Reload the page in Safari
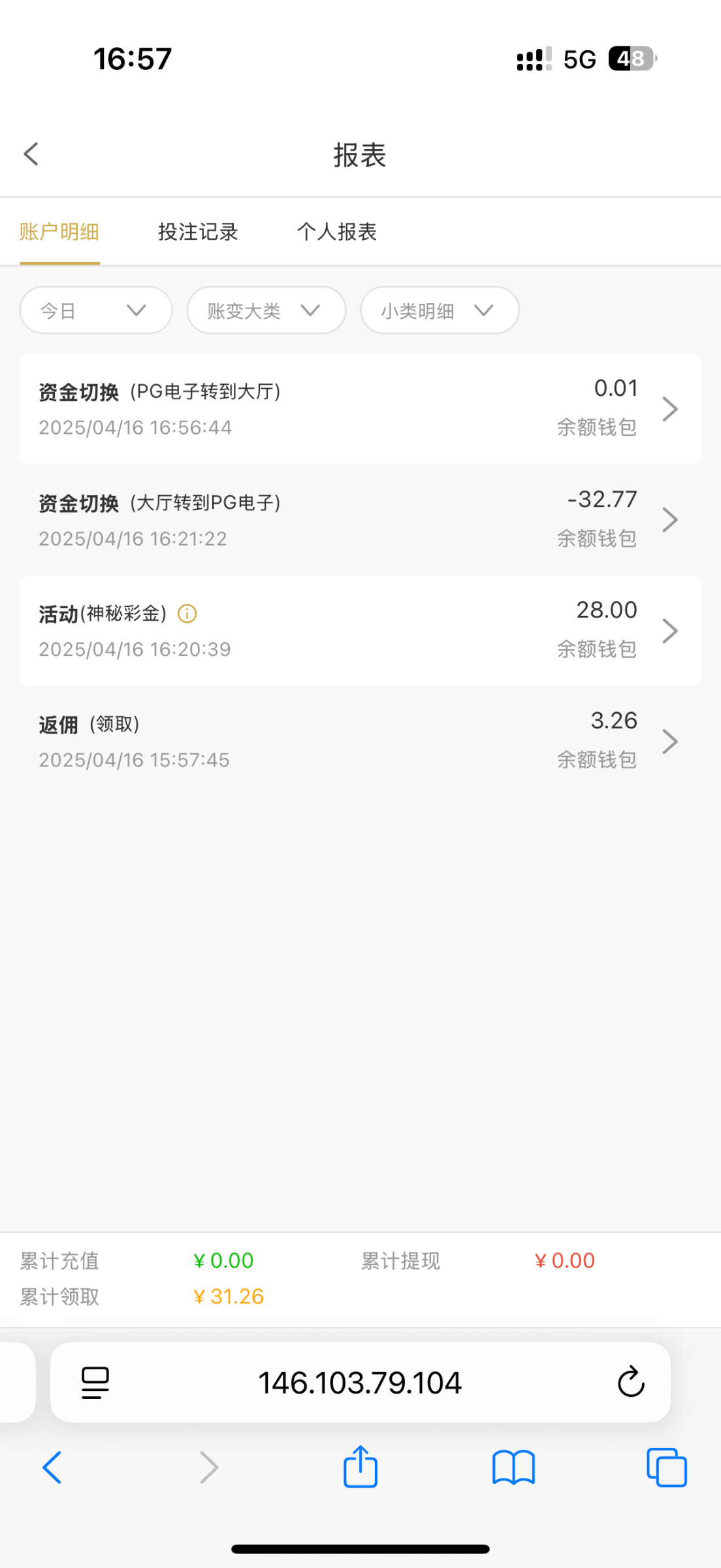 pyautogui.click(x=631, y=1382)
